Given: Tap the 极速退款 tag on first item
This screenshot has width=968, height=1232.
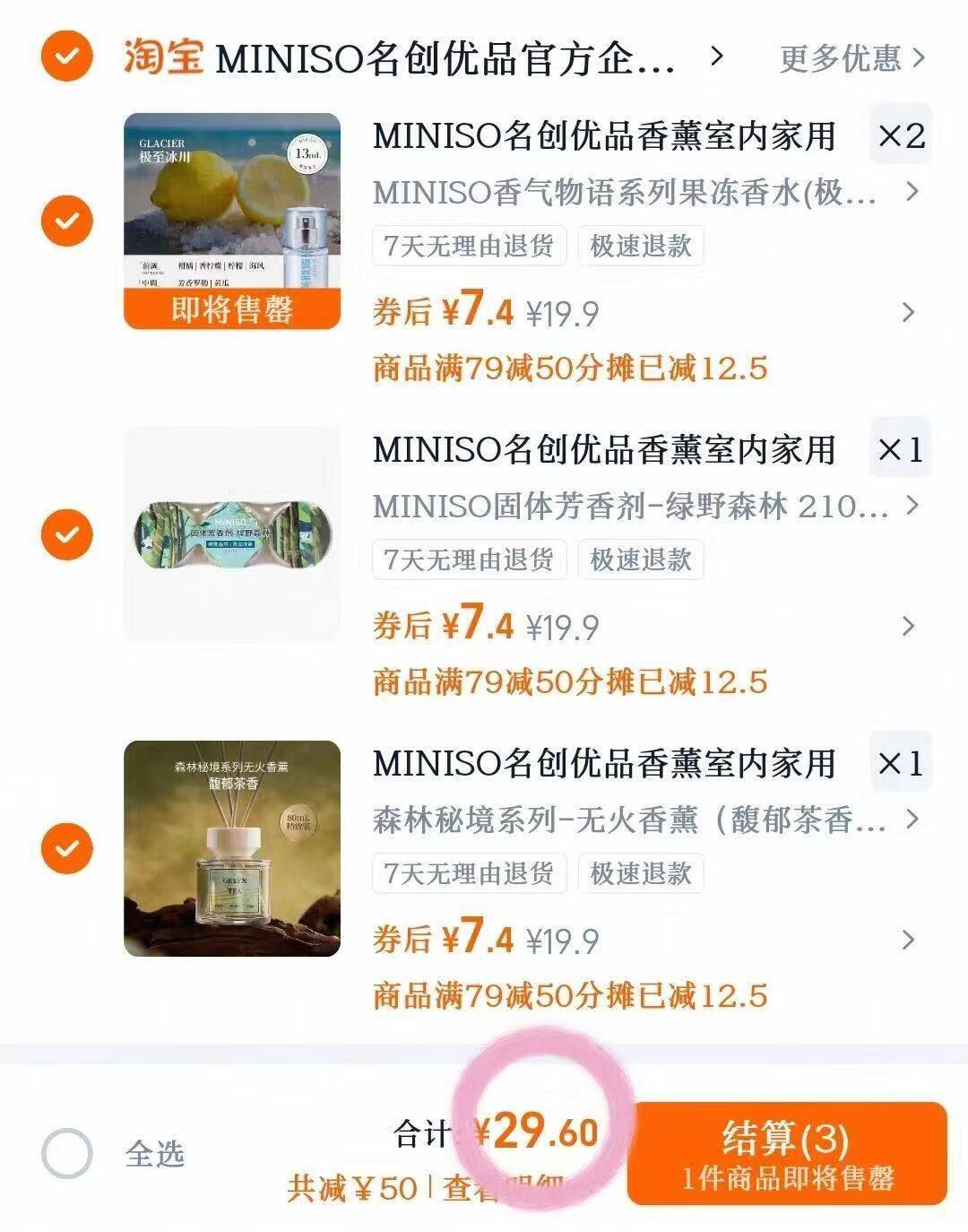Looking at the screenshot, I should pyautogui.click(x=639, y=246).
